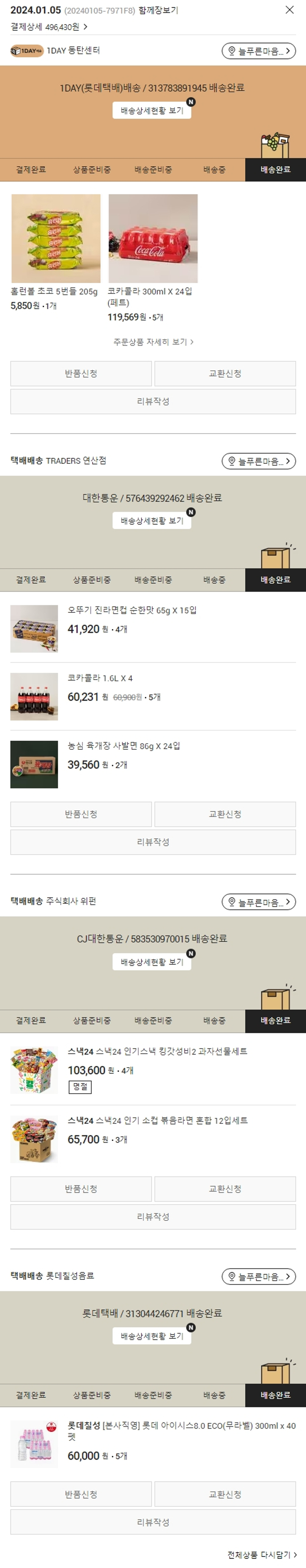View 배송상세현황 for 대한통운 576439292462
Screen dimensions: 306x1568
[152, 520]
